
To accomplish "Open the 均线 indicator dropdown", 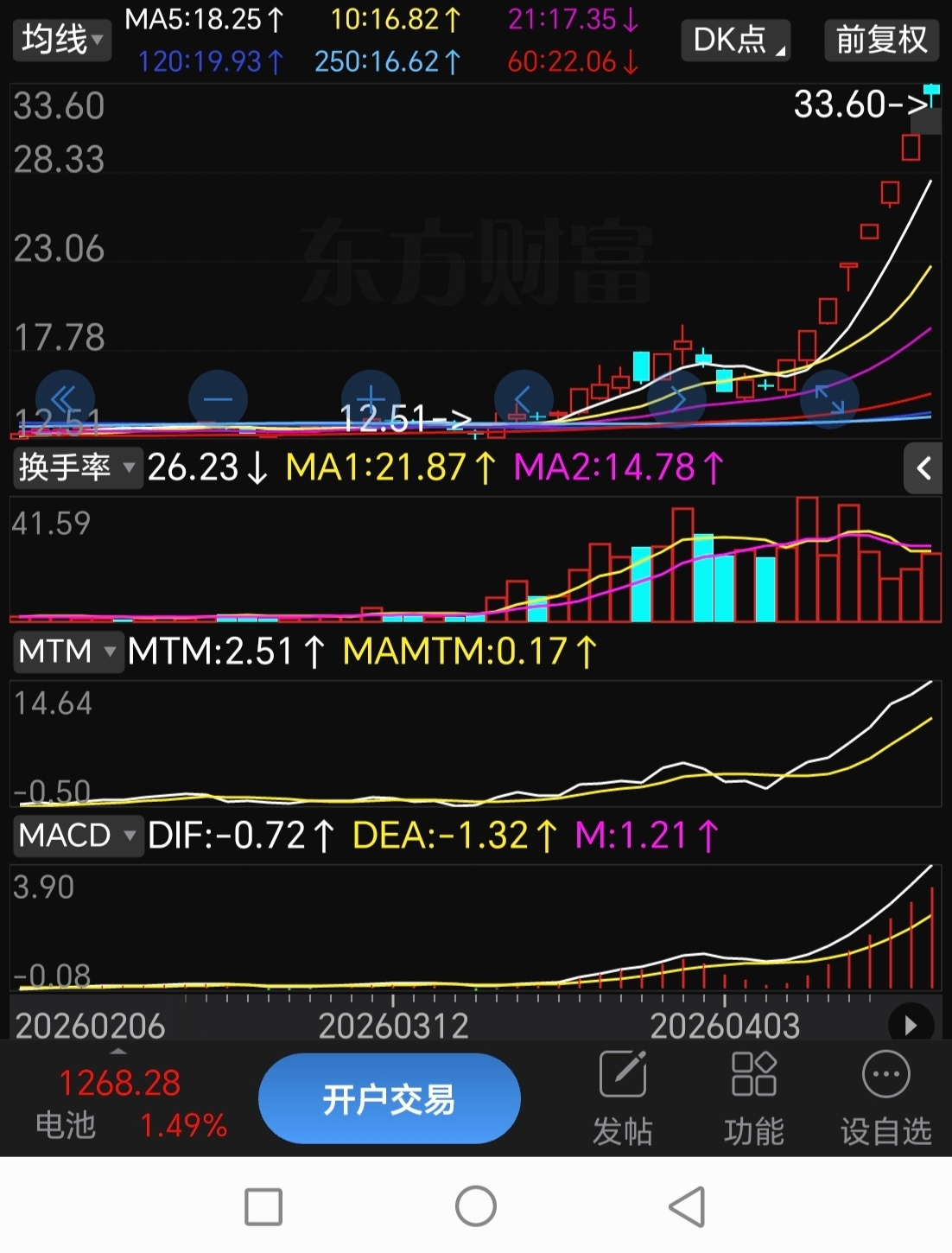I will (62, 40).
